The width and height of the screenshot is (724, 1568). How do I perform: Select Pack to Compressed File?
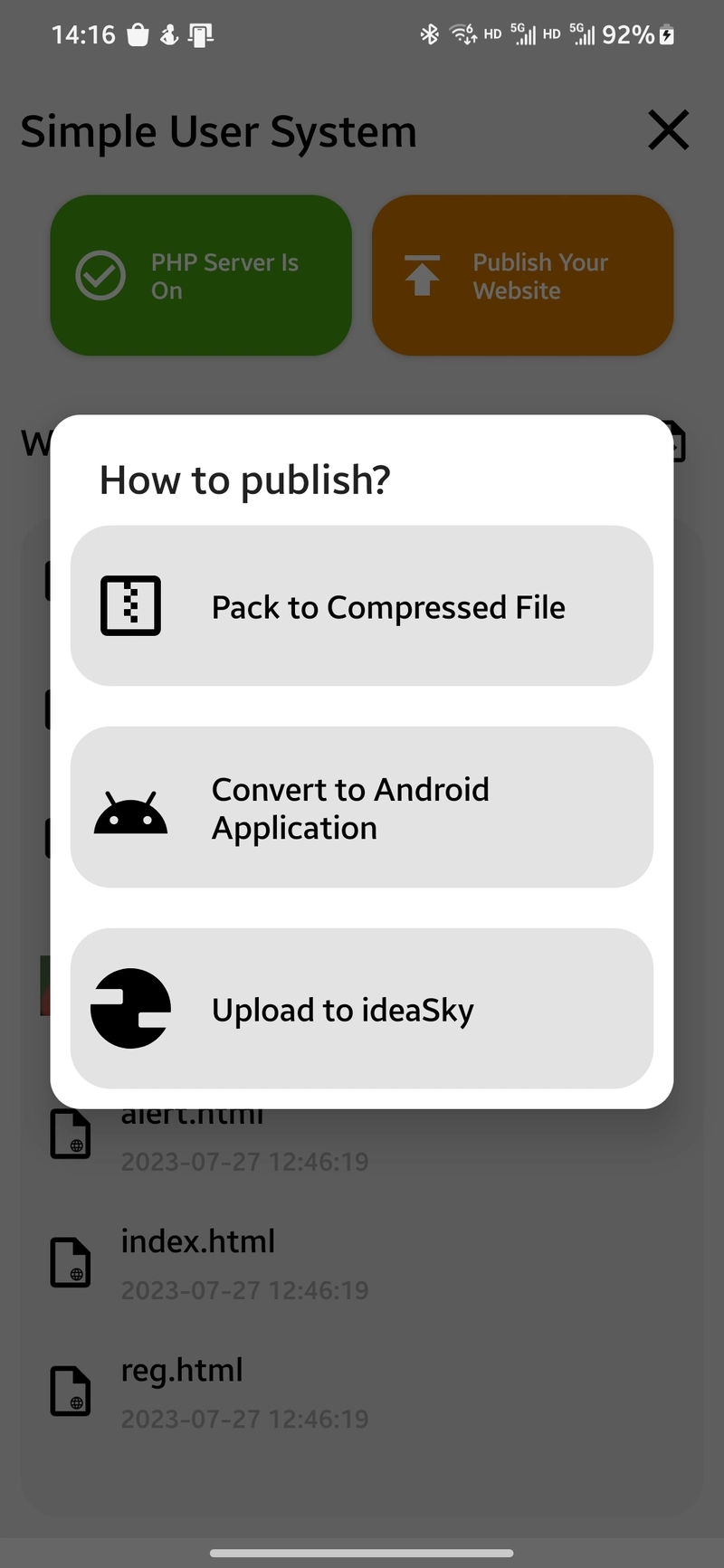[362, 606]
